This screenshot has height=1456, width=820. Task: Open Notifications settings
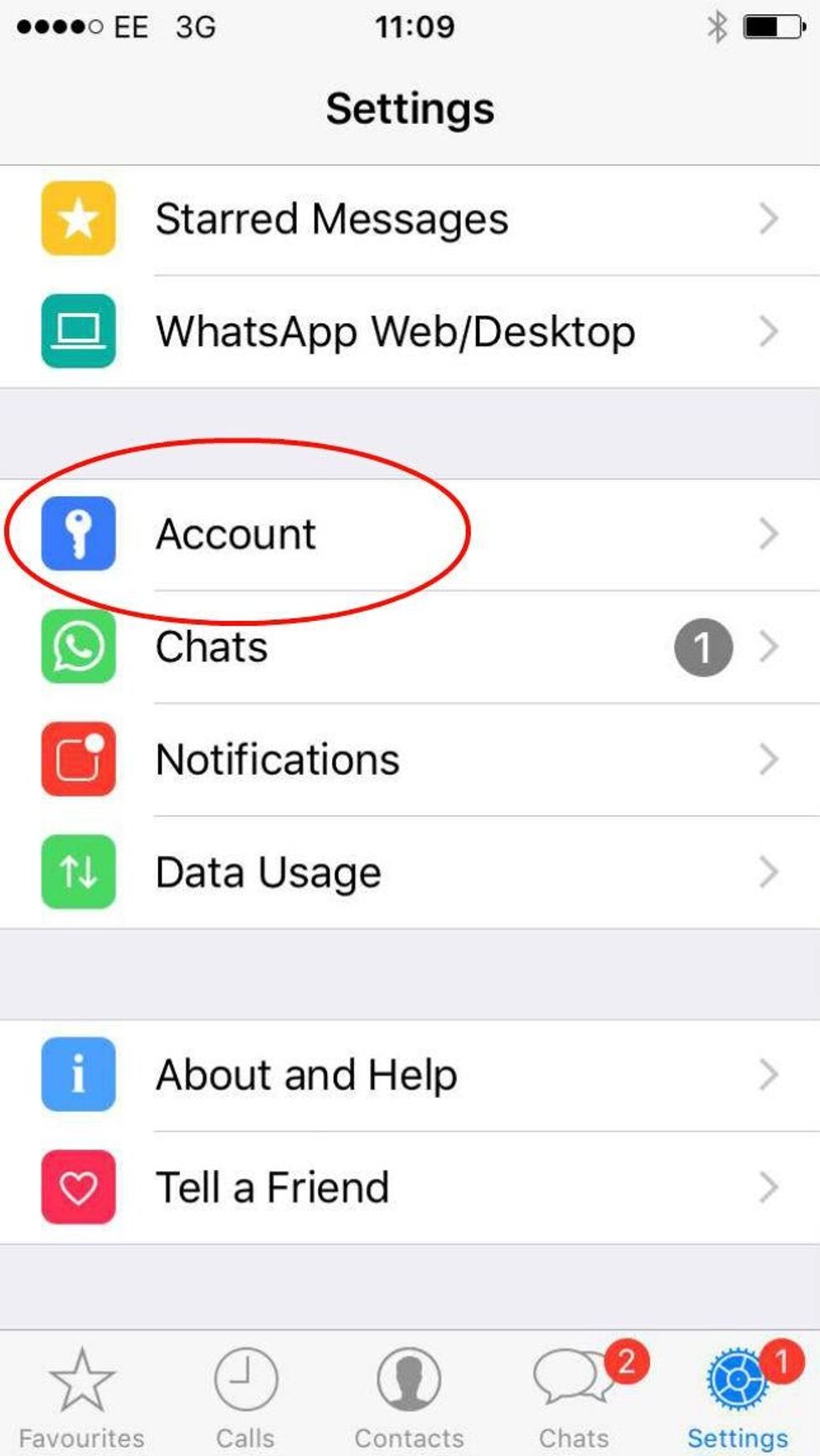coord(410,760)
